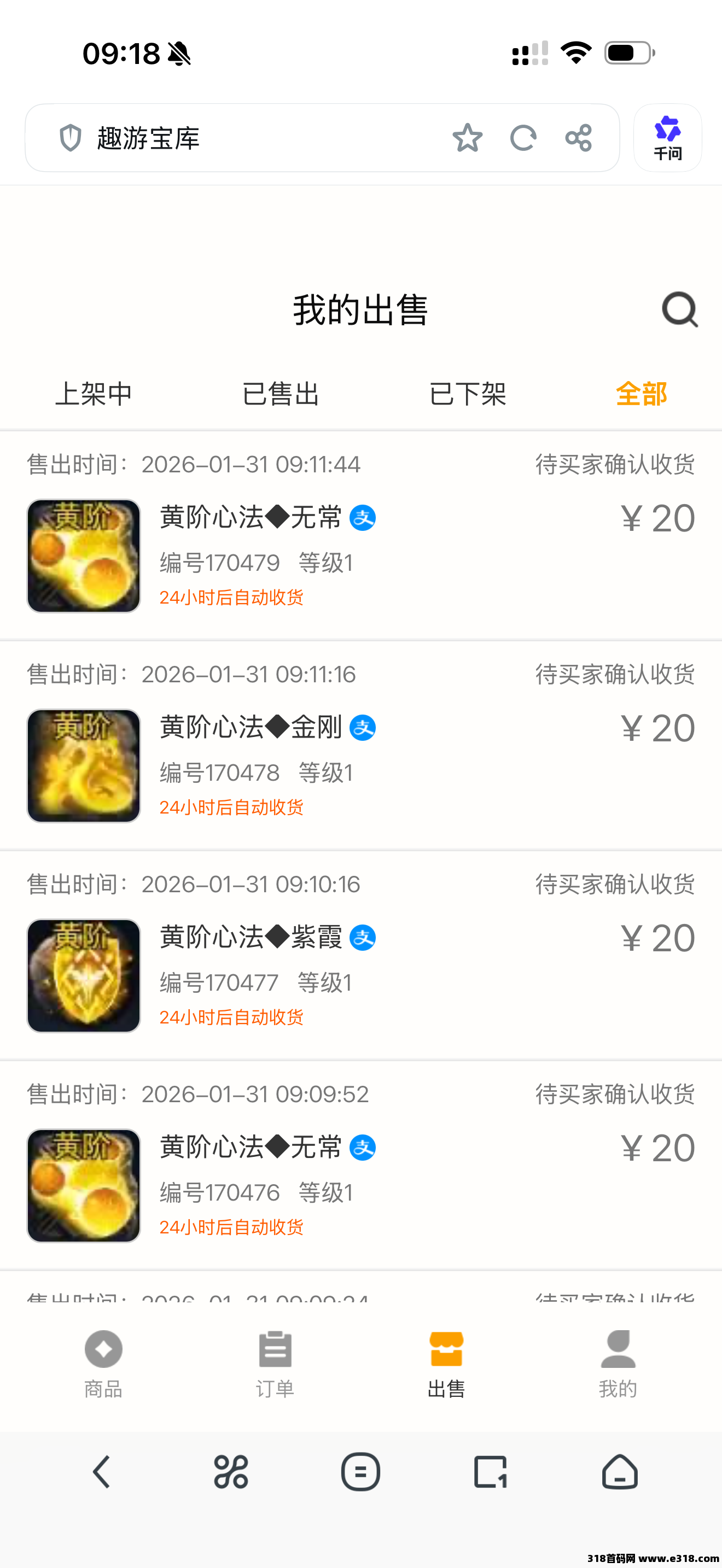Bookmark this page with the star icon
The image size is (722, 1568).
tap(468, 138)
